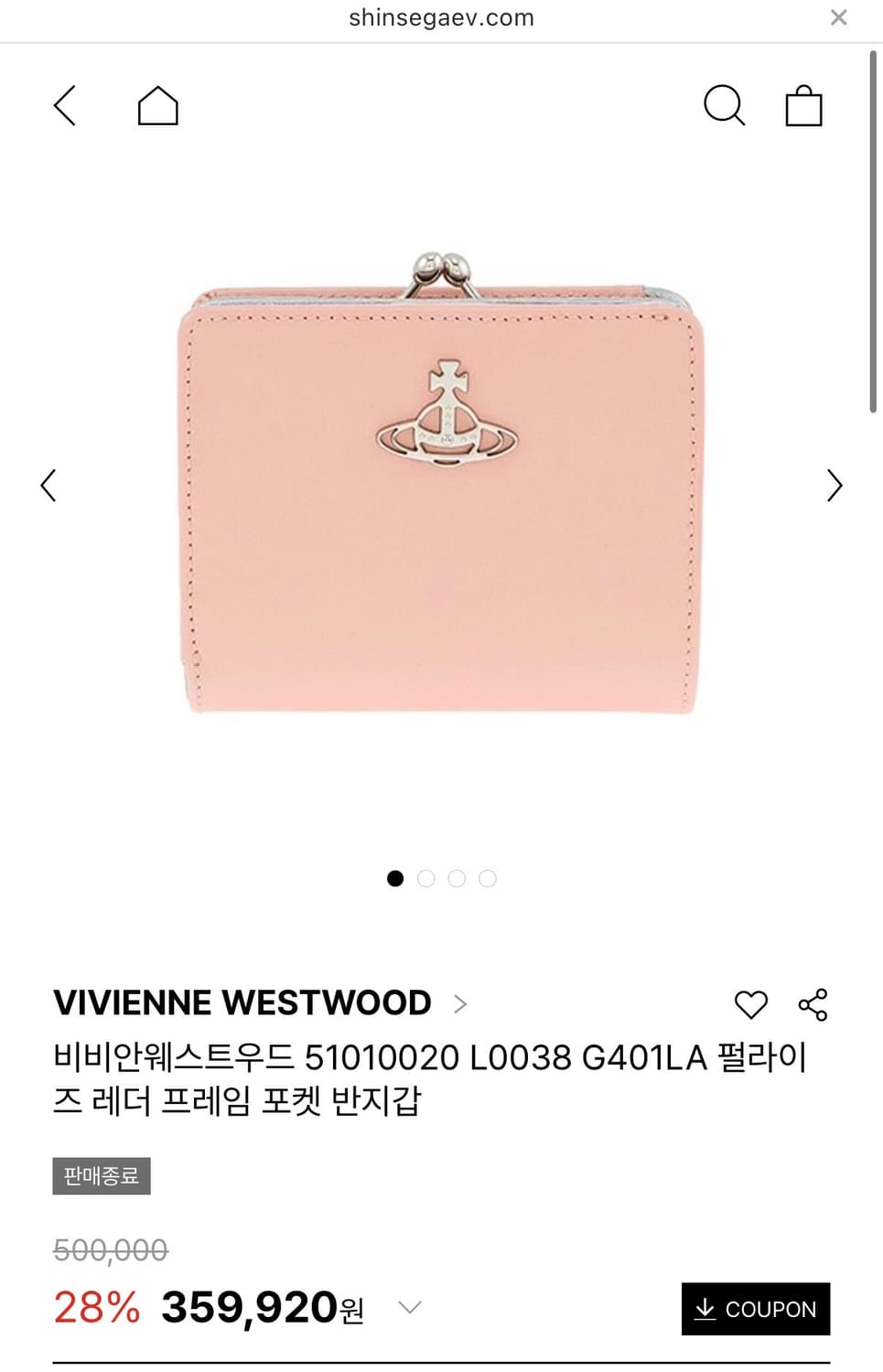This screenshot has width=883, height=1372.
Task: Navigate back to previous page
Action: (64, 105)
